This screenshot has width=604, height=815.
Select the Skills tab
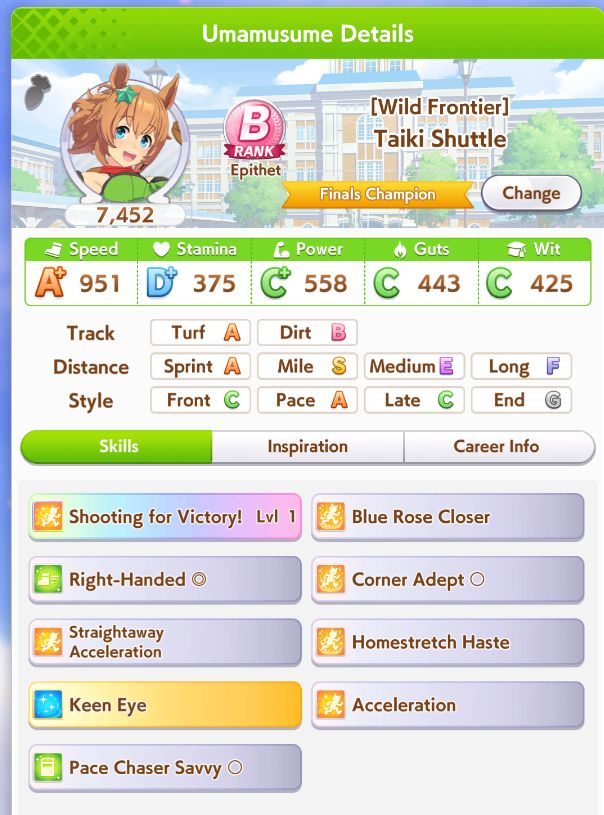(118, 446)
